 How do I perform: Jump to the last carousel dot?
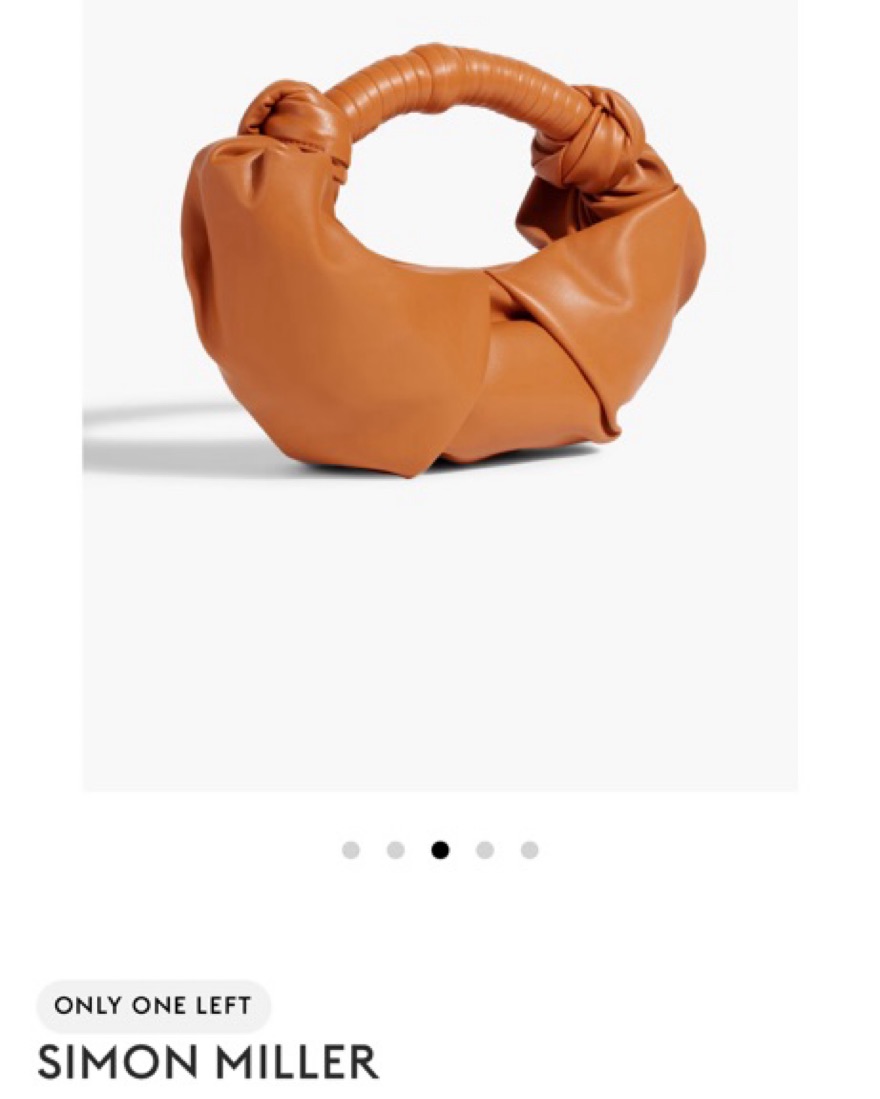pyautogui.click(x=530, y=850)
